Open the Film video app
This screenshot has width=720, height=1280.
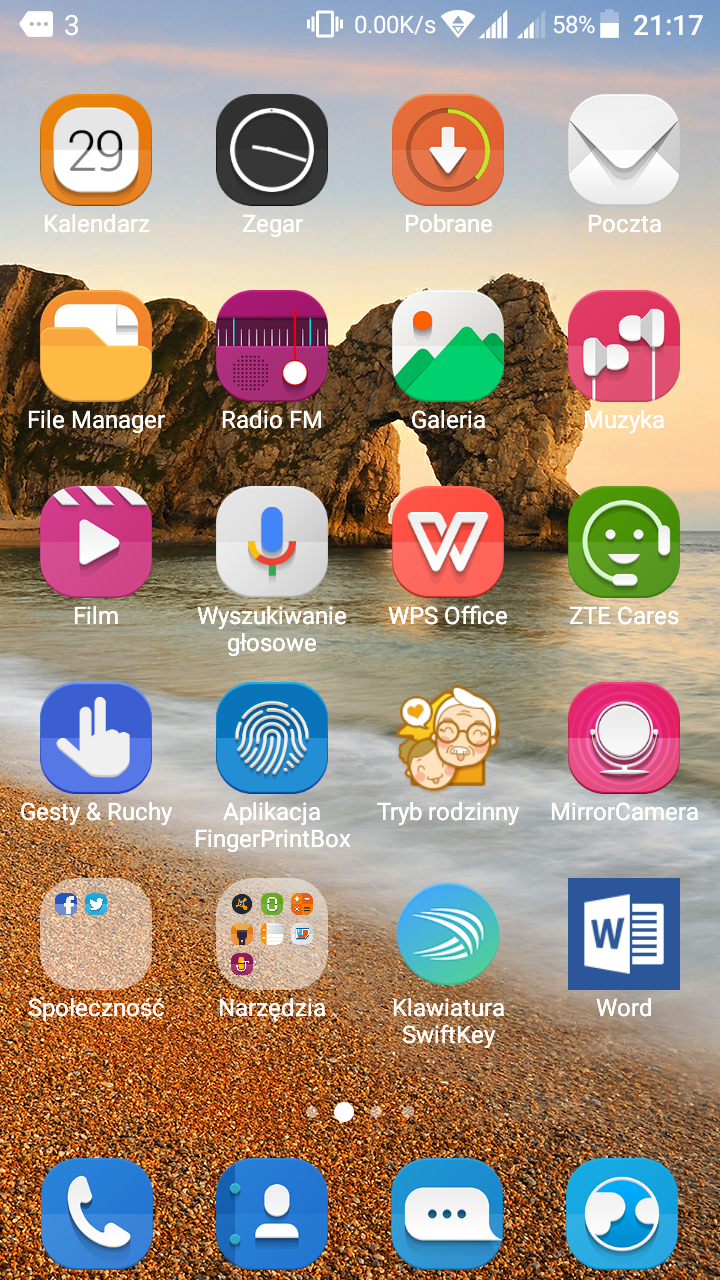[x=96, y=542]
